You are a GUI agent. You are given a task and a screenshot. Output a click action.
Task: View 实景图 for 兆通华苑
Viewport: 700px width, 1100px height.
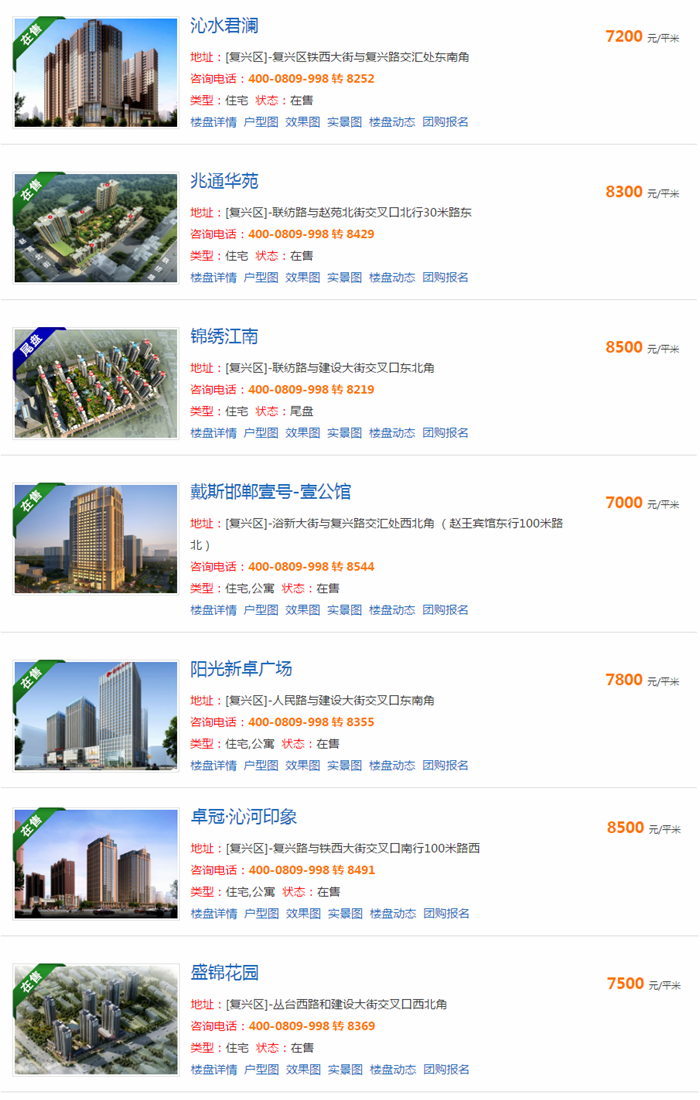344,278
